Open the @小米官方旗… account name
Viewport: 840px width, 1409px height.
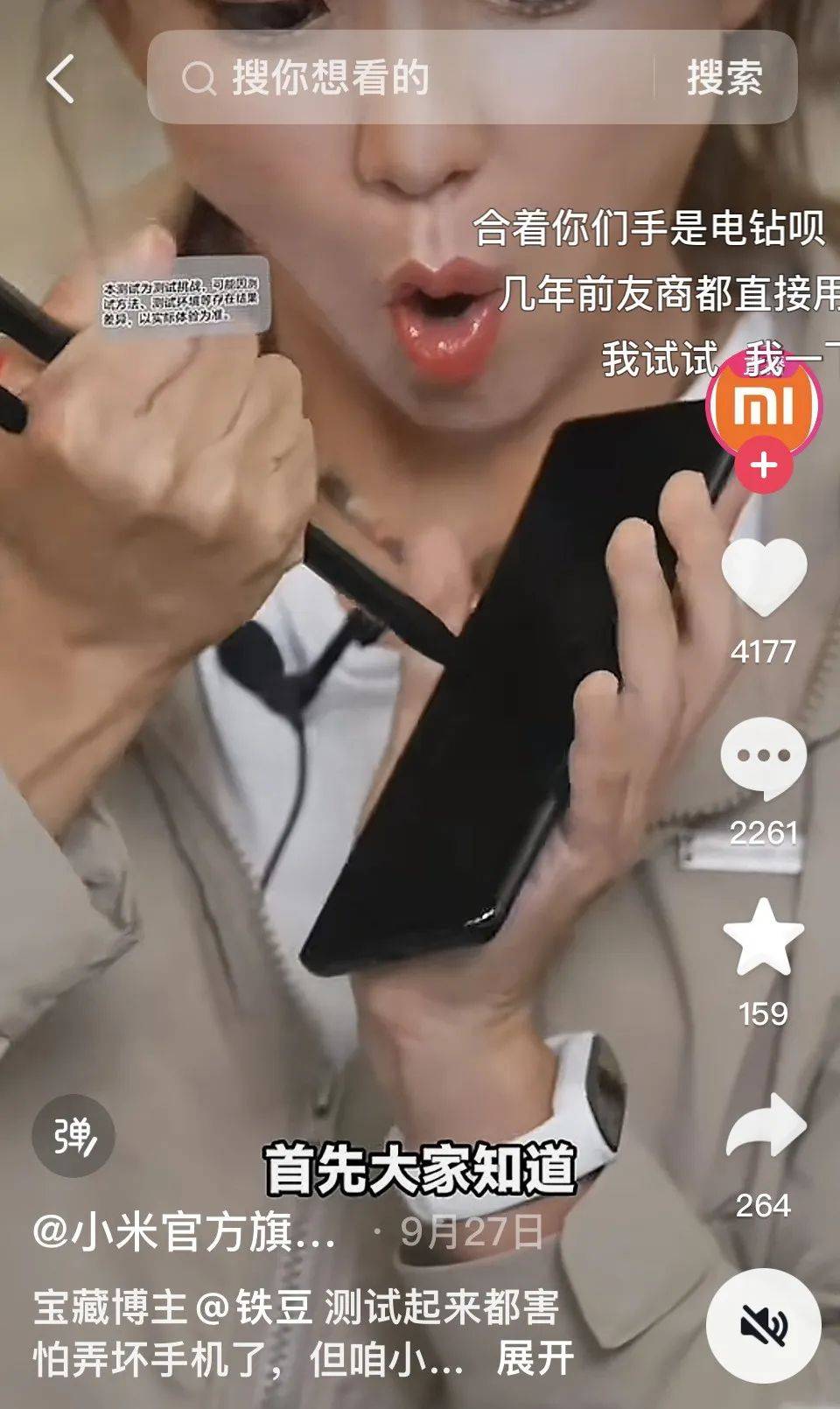click(x=185, y=1232)
